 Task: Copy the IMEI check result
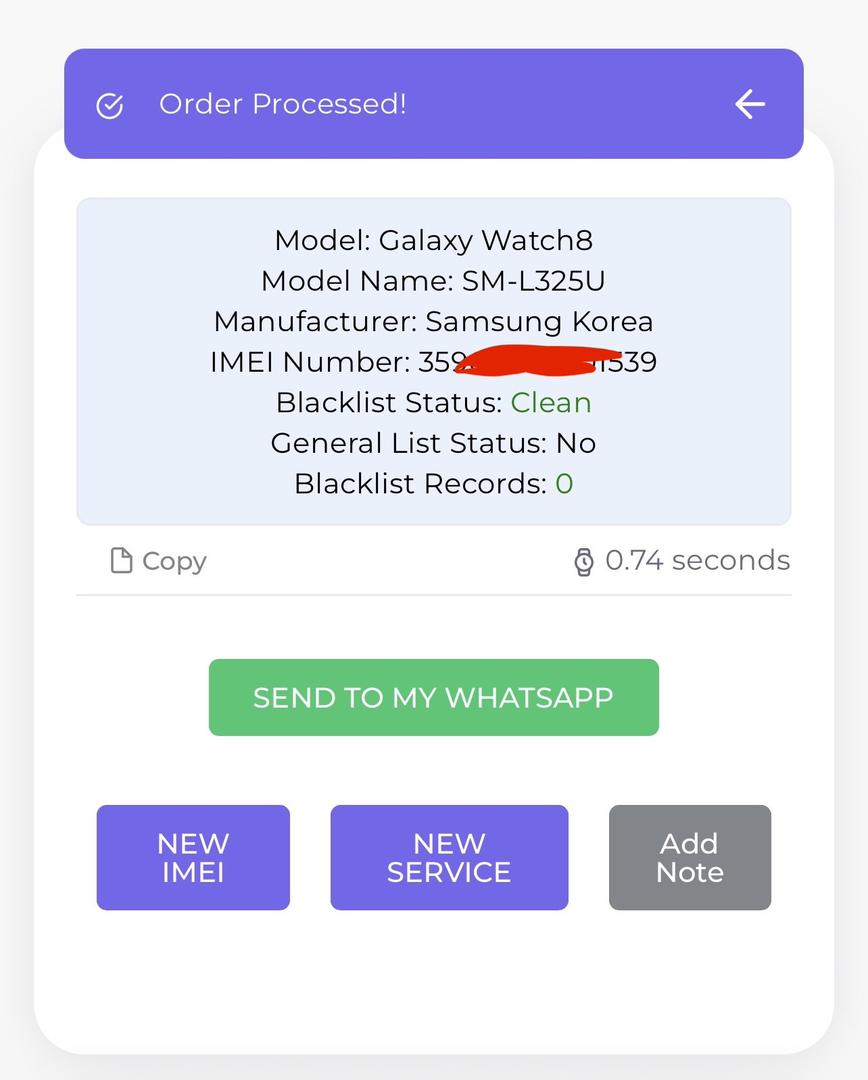click(x=158, y=561)
